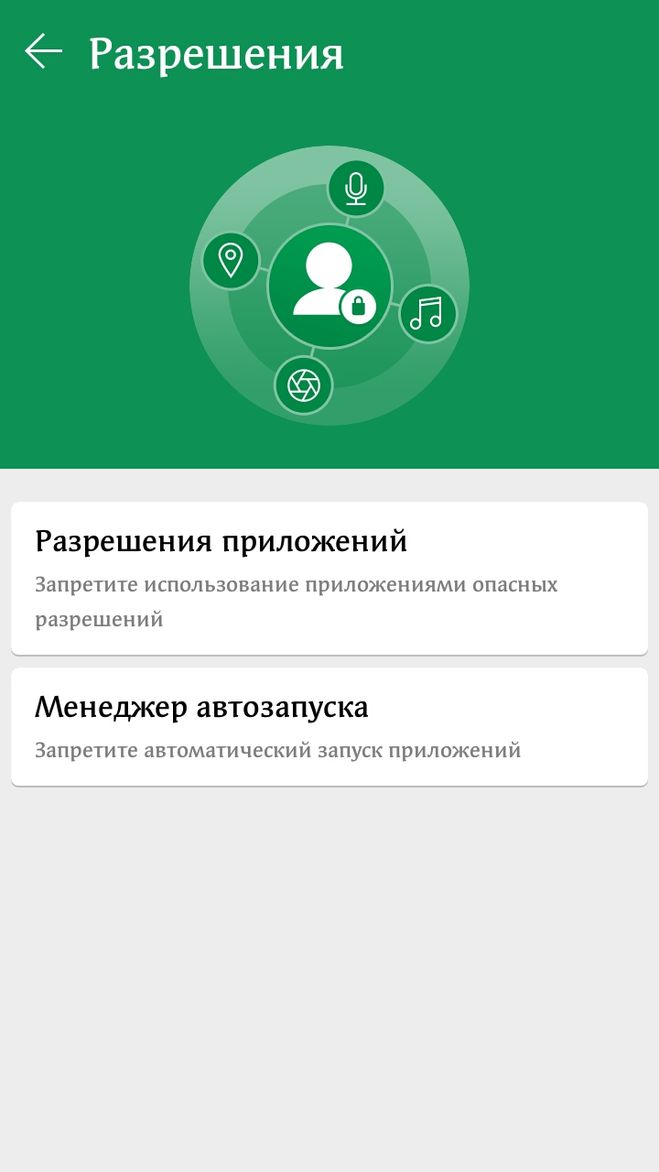Open Менеджер автозапуска

click(329, 726)
